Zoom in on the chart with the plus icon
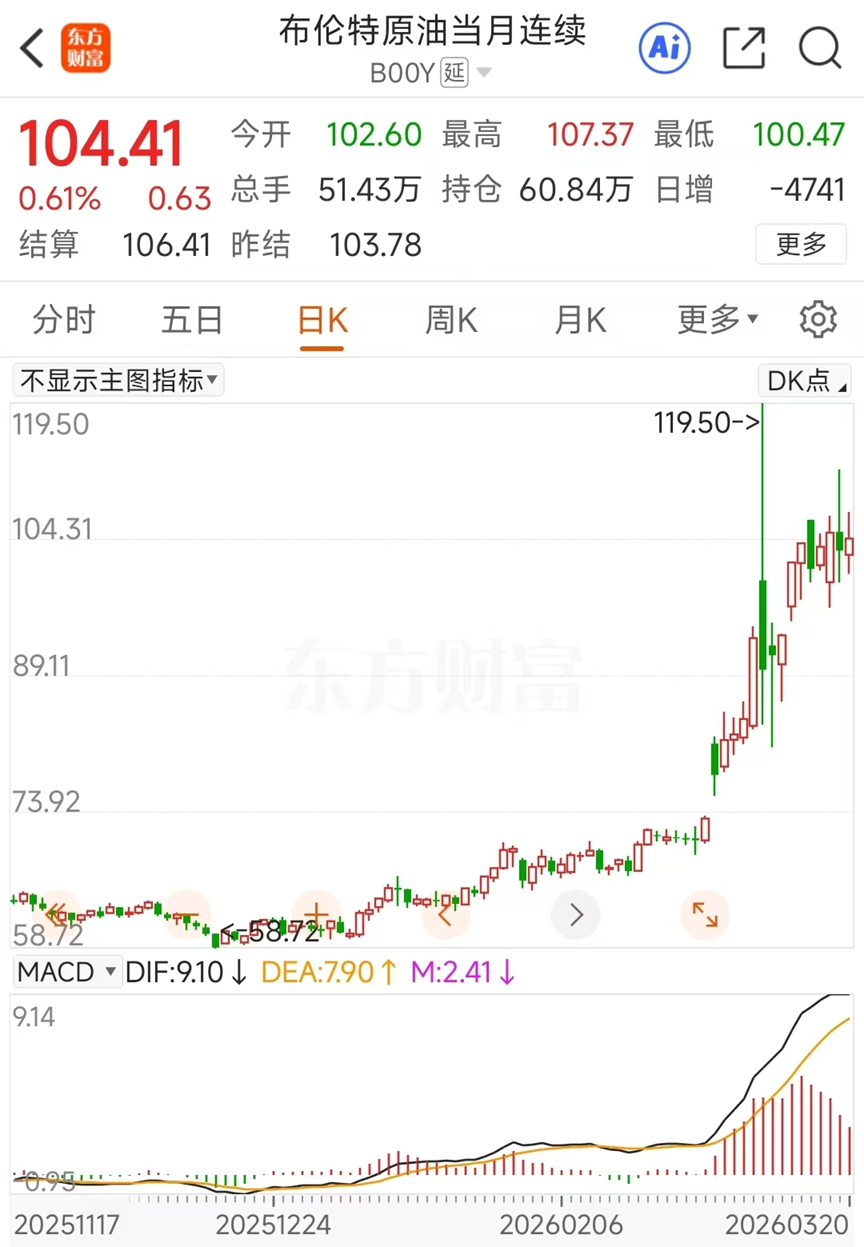 317,914
